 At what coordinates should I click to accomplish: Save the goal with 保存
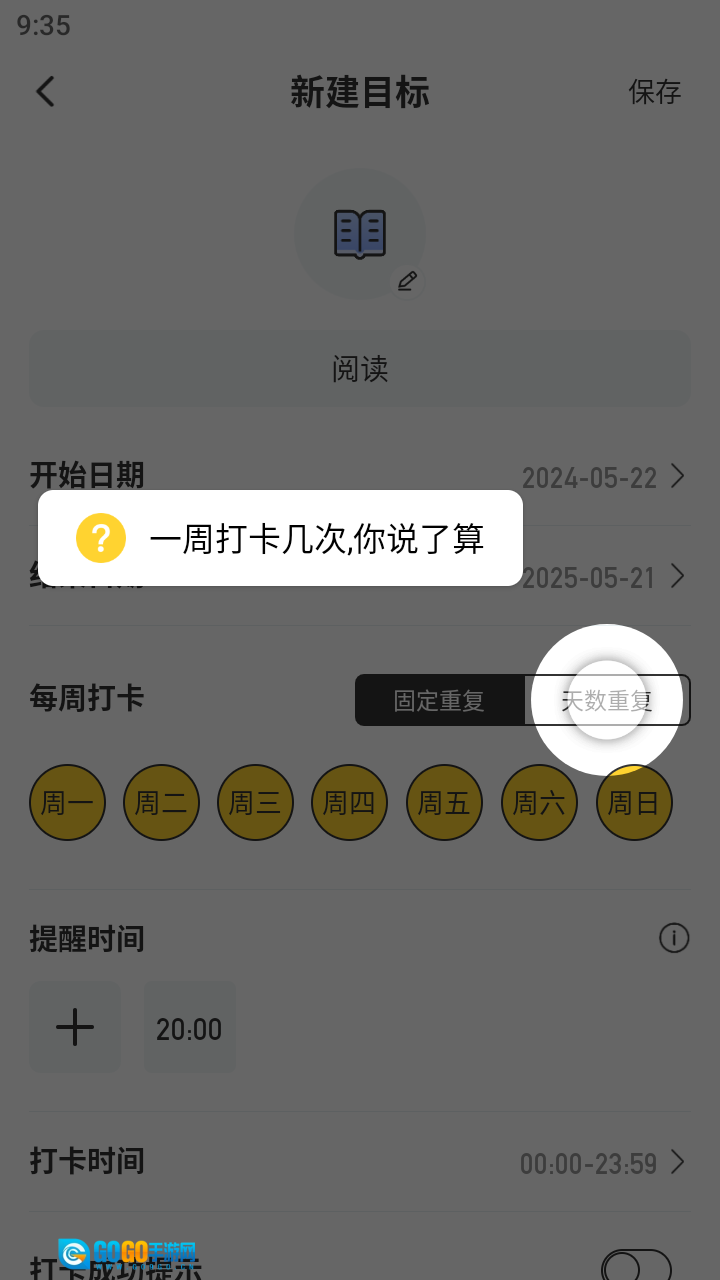coord(654,92)
